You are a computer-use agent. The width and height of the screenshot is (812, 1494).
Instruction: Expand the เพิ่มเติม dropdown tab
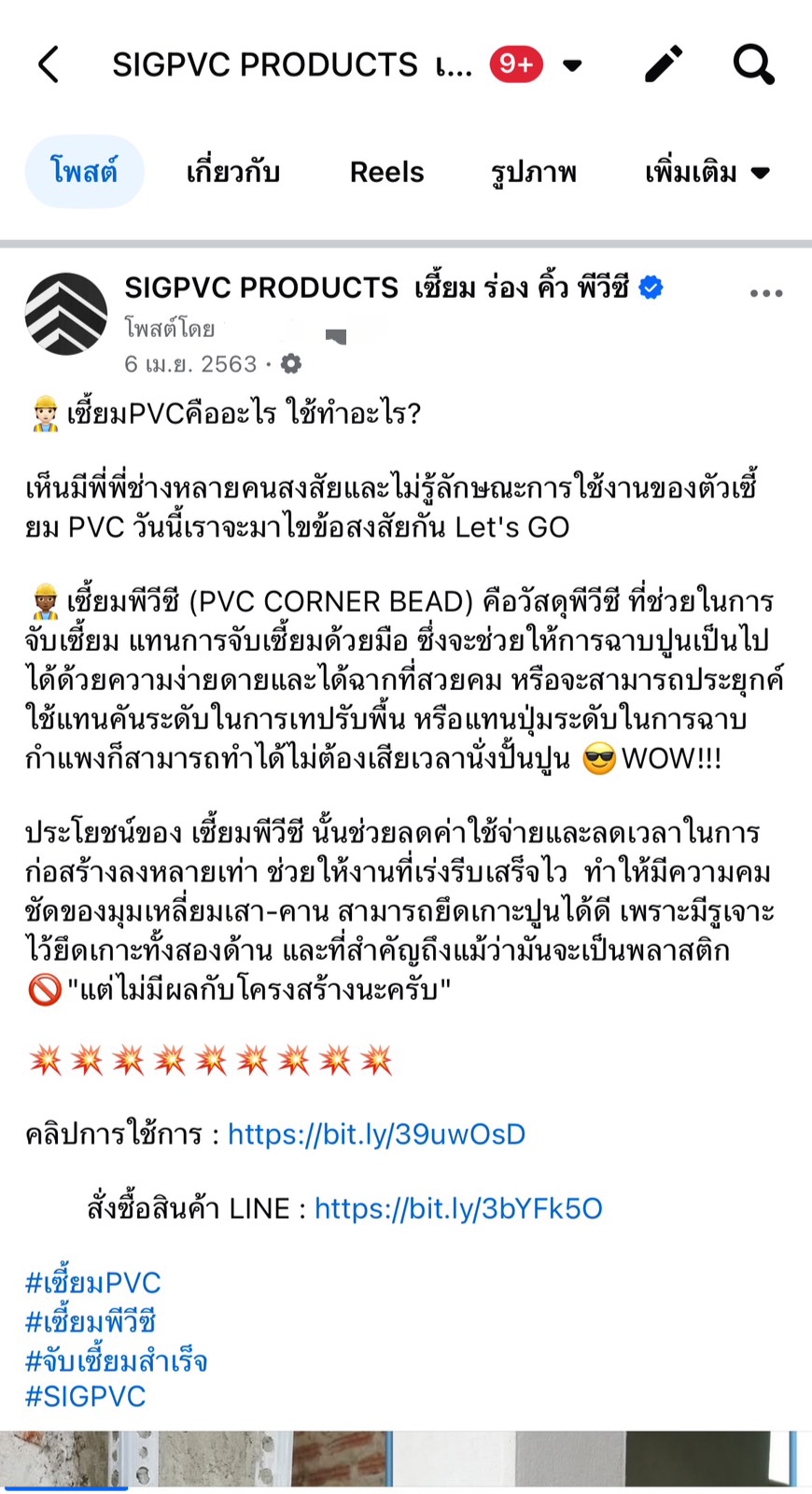coord(707,172)
